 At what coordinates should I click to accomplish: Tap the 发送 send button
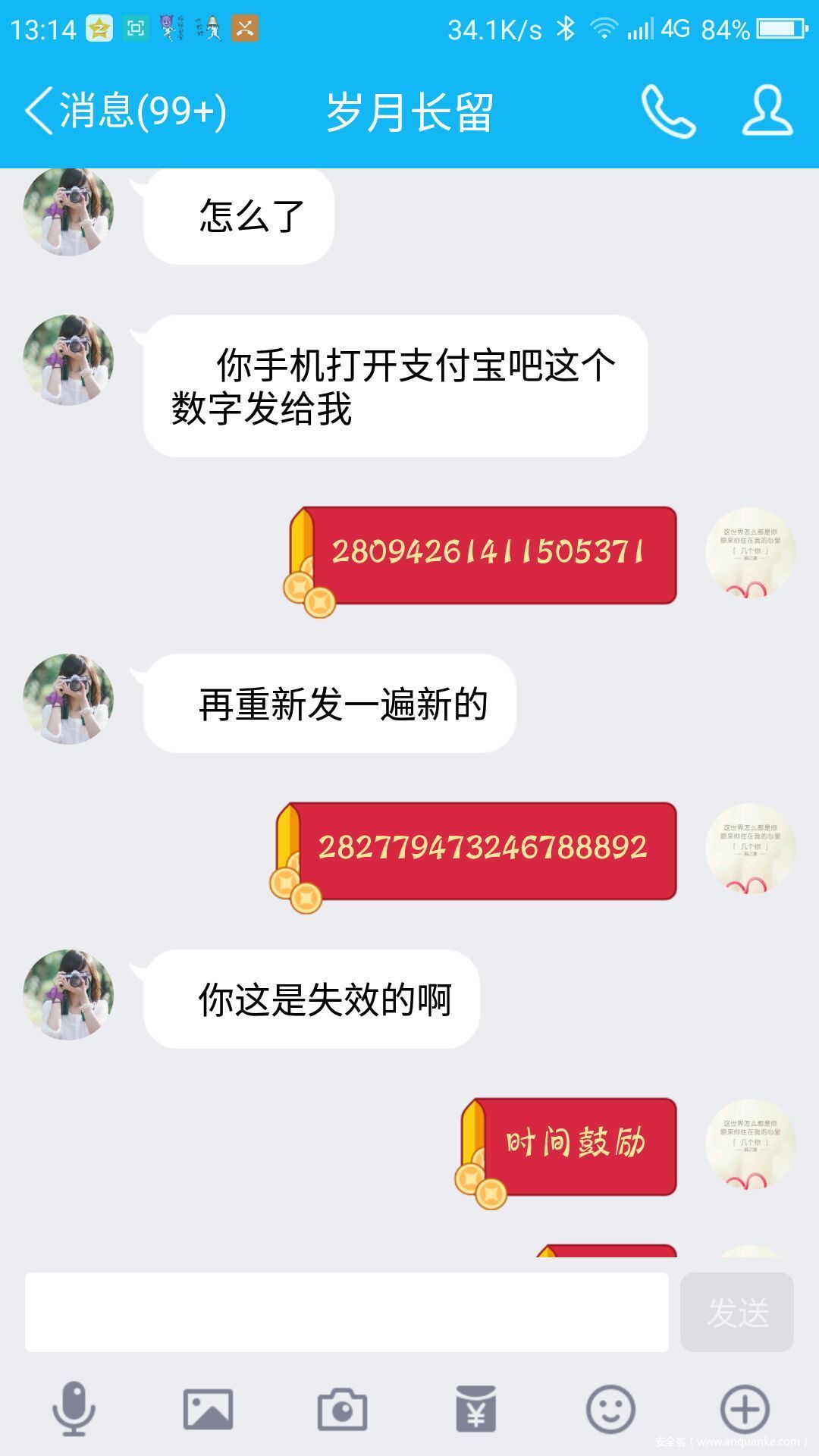pos(737,1312)
